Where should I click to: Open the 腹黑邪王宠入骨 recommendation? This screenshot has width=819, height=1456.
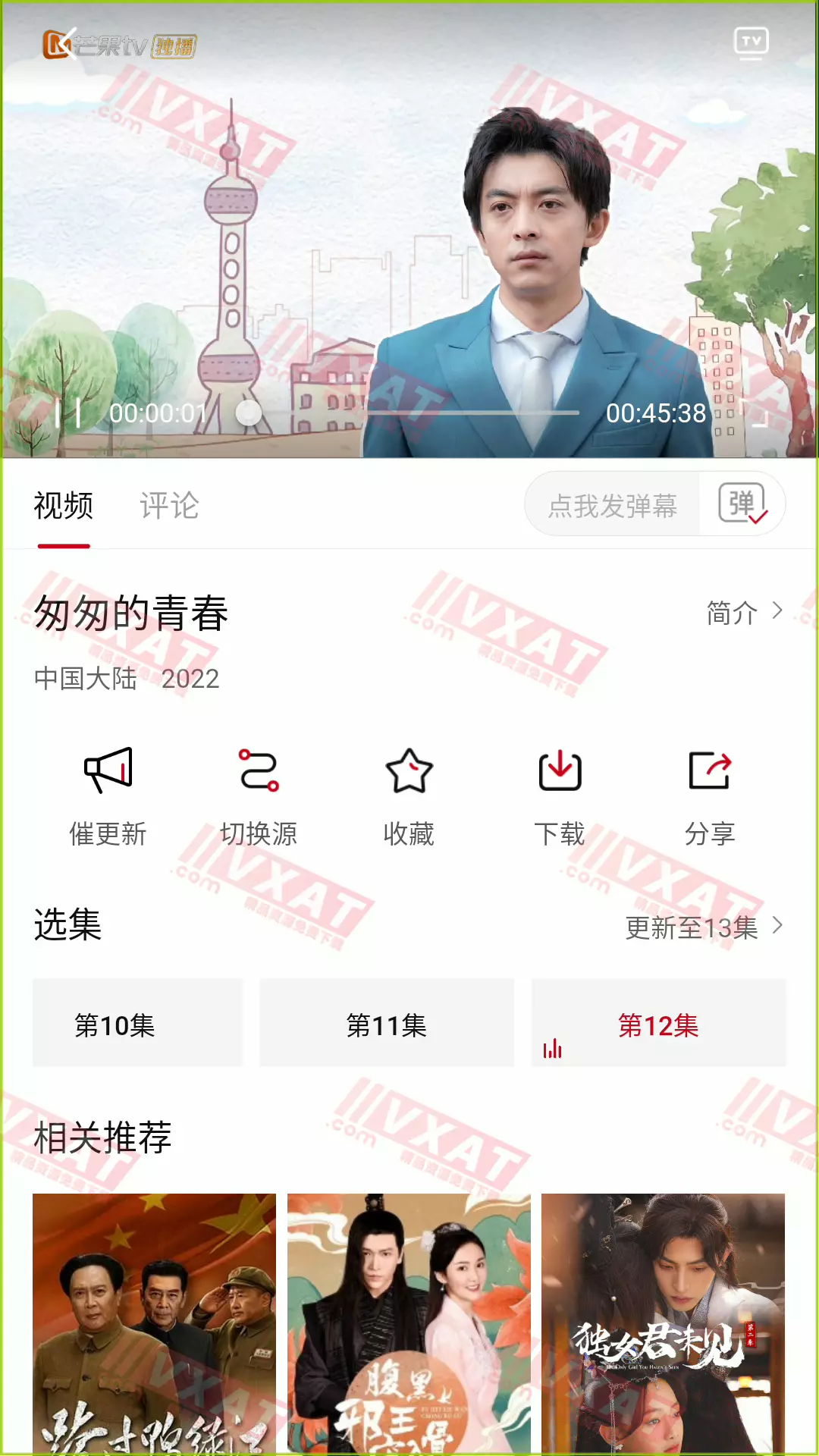(x=409, y=1323)
